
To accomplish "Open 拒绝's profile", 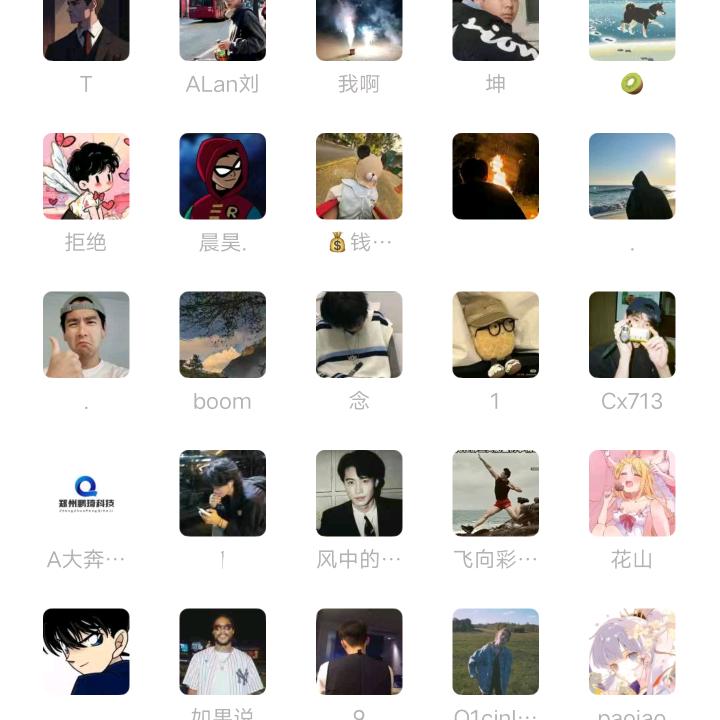I will [86, 176].
